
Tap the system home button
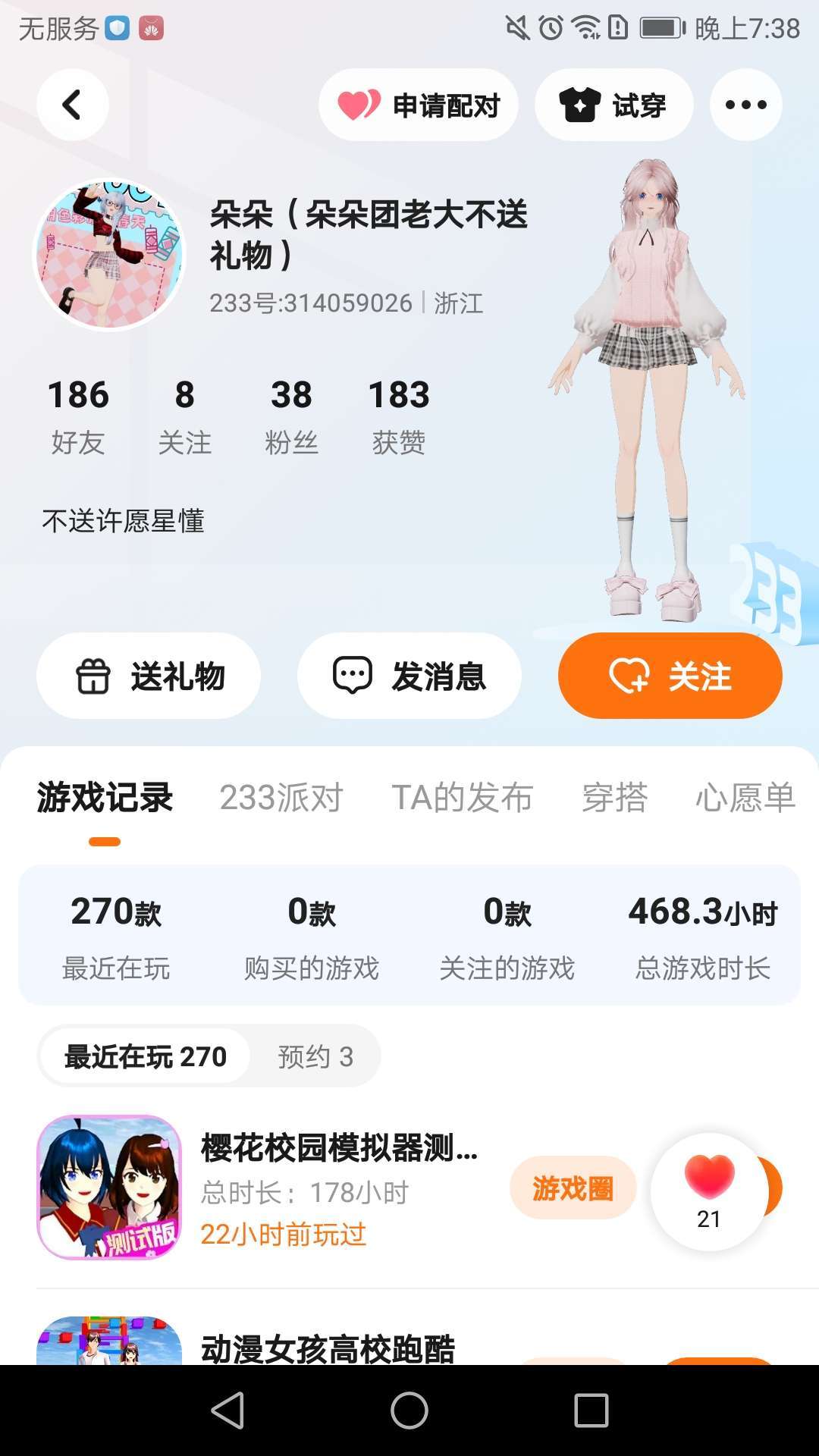(409, 1410)
